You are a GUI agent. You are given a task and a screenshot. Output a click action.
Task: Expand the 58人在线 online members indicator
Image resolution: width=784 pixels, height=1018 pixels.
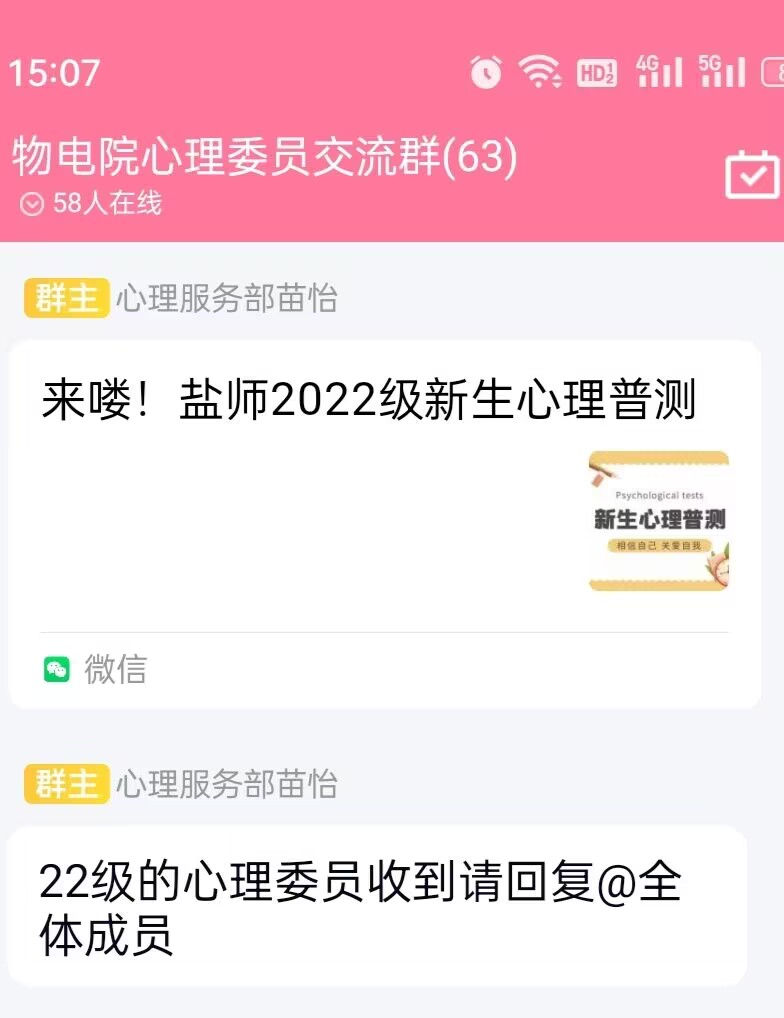click(x=91, y=204)
